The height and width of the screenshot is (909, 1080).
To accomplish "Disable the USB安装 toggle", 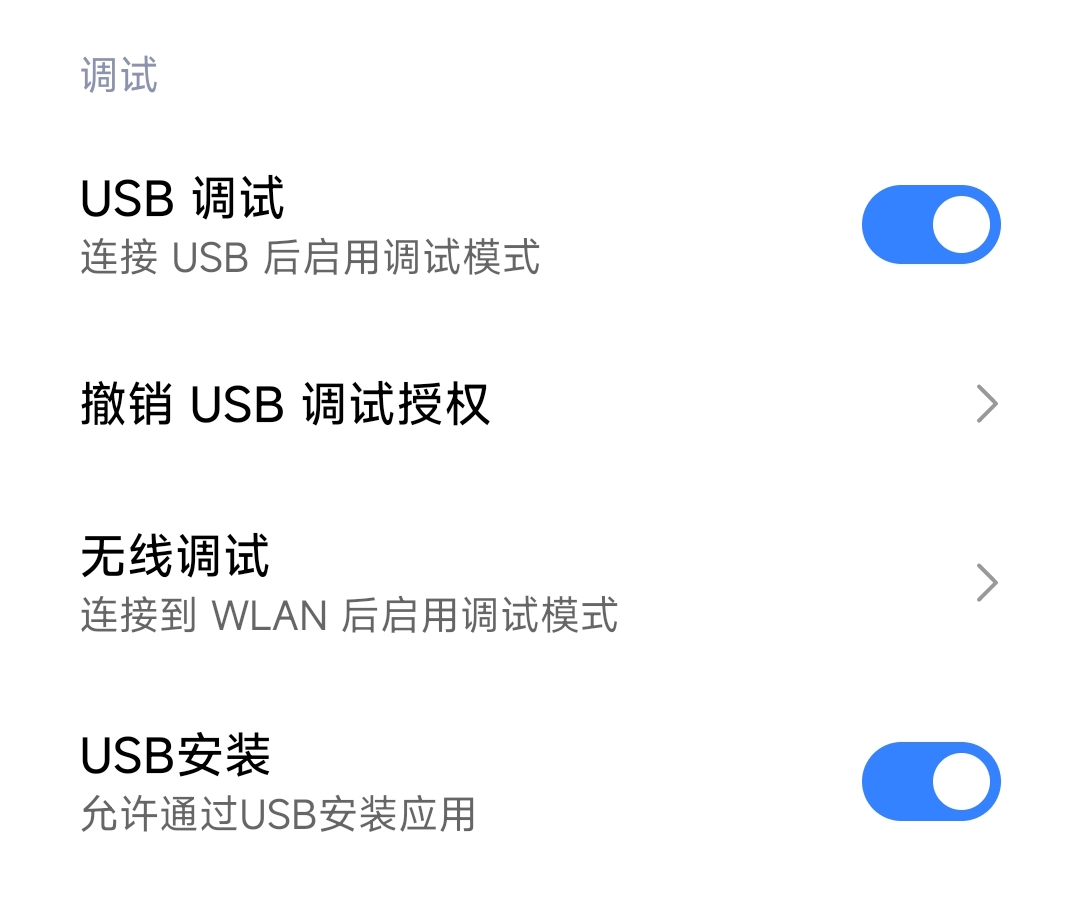I will 930,781.
